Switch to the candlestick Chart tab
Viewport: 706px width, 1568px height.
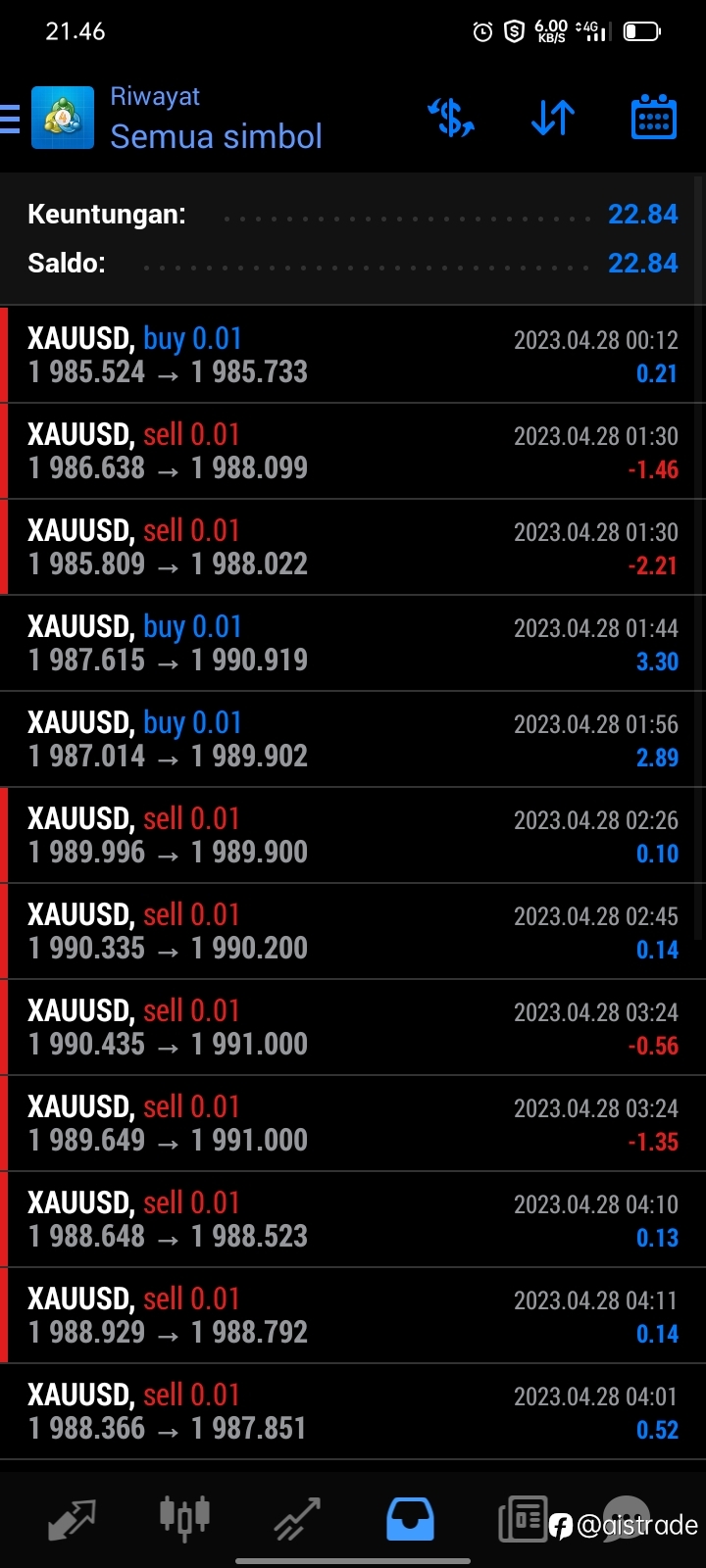point(184,1517)
